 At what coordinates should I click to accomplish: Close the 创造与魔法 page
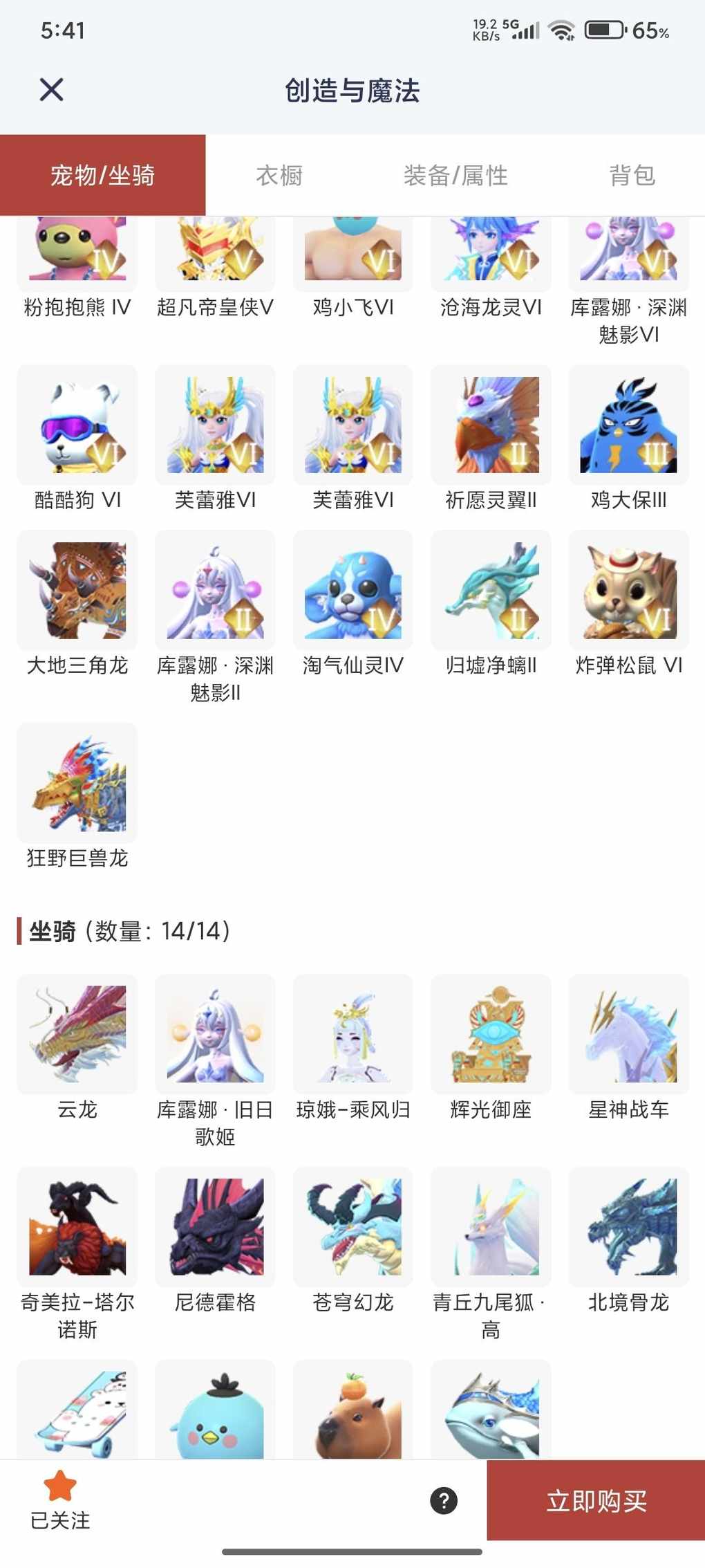[x=52, y=90]
